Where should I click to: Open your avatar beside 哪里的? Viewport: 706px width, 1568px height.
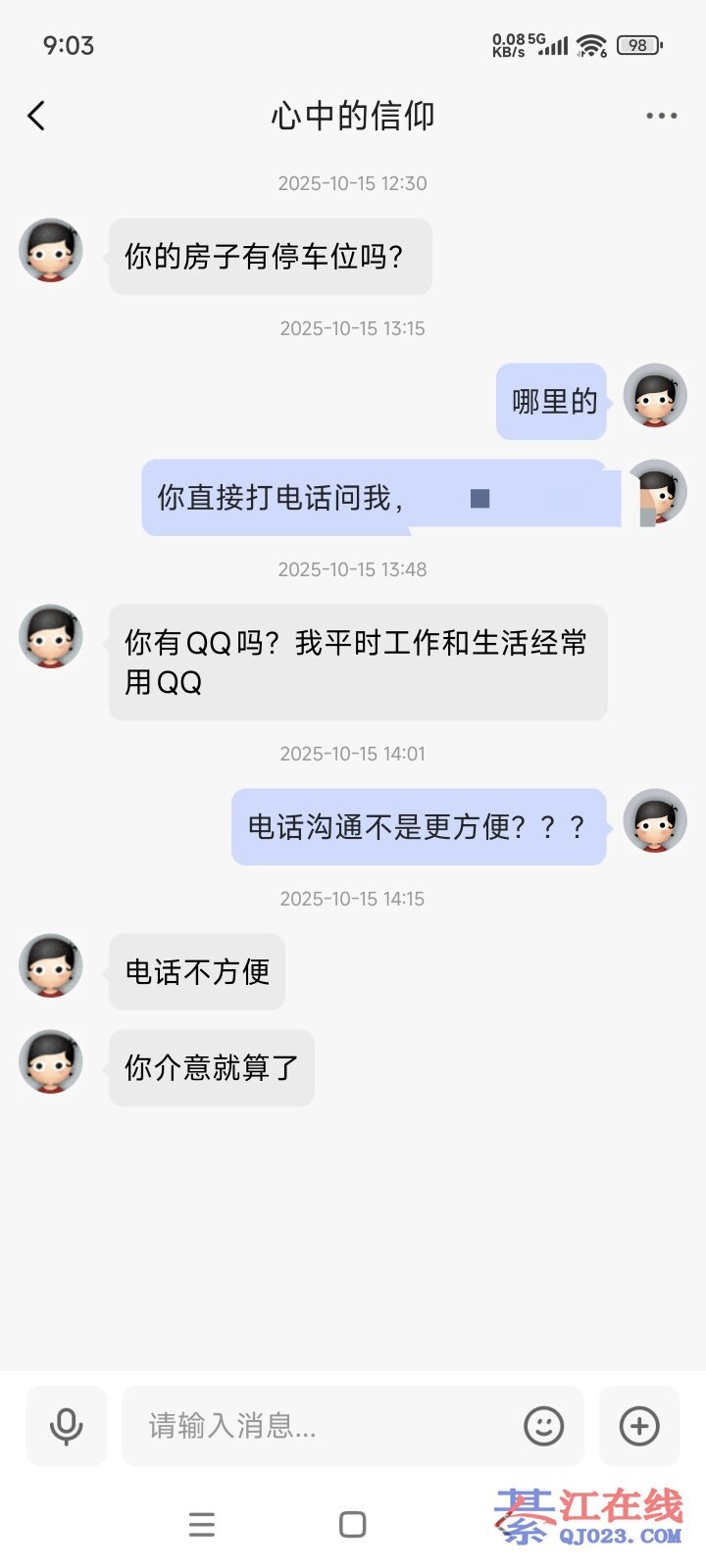click(x=655, y=395)
